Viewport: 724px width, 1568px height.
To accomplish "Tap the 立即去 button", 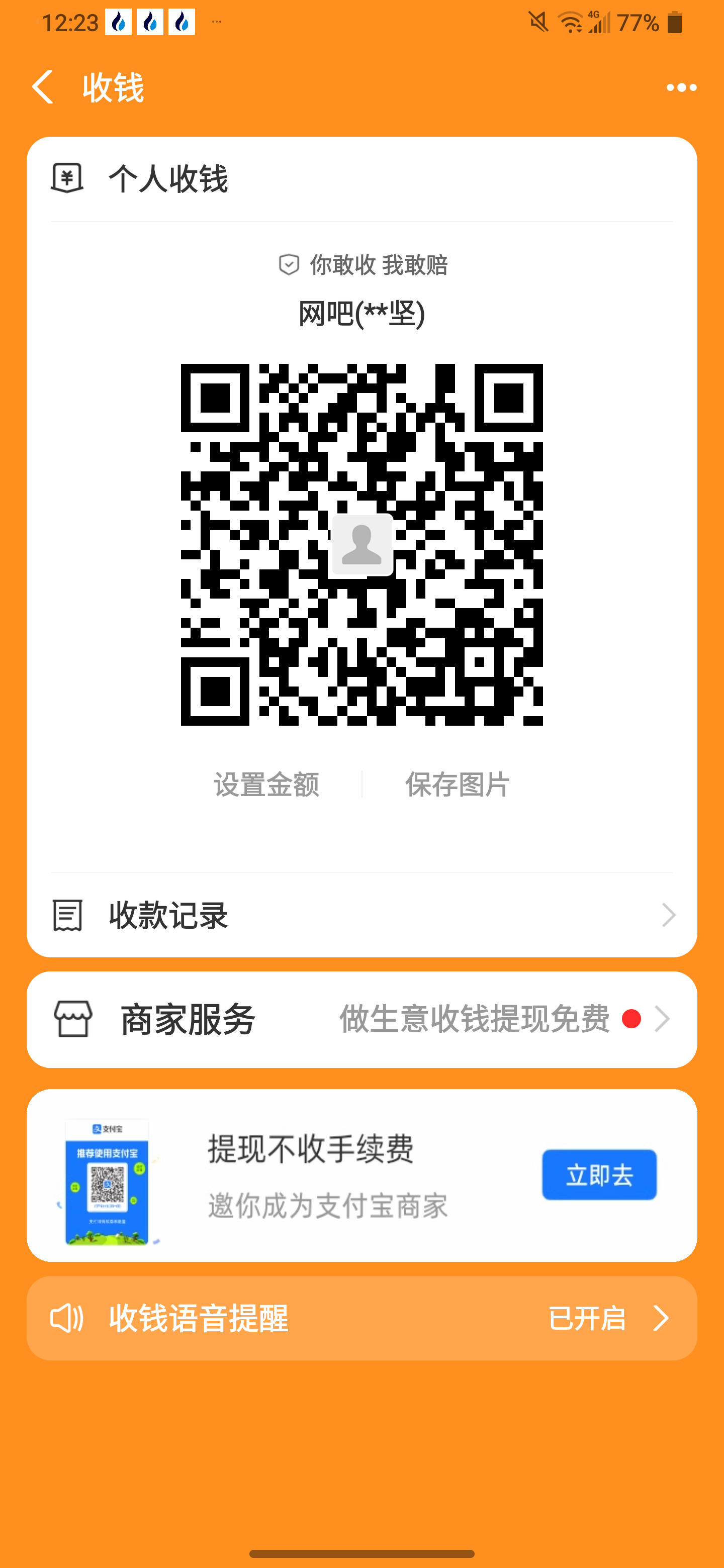I will pyautogui.click(x=599, y=1174).
